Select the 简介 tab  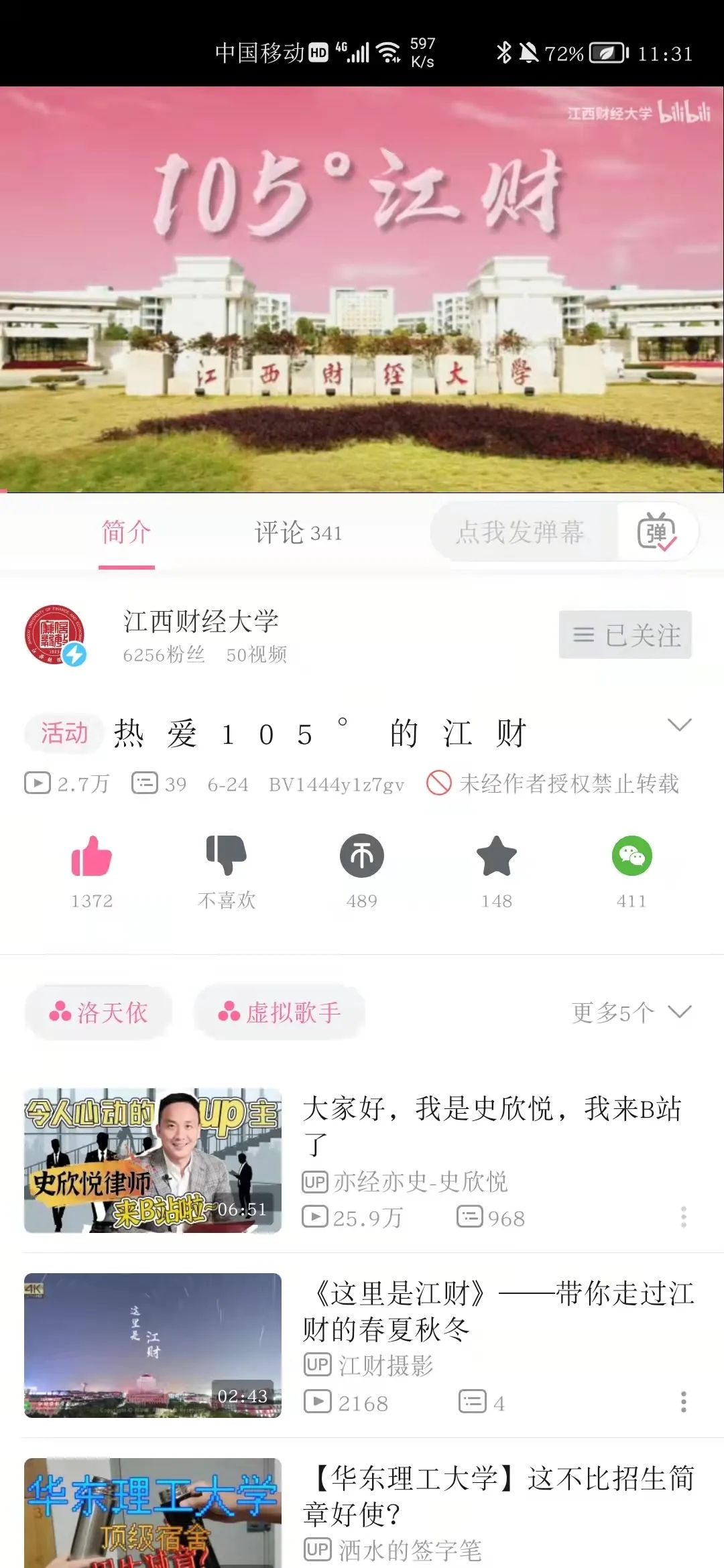point(126,533)
